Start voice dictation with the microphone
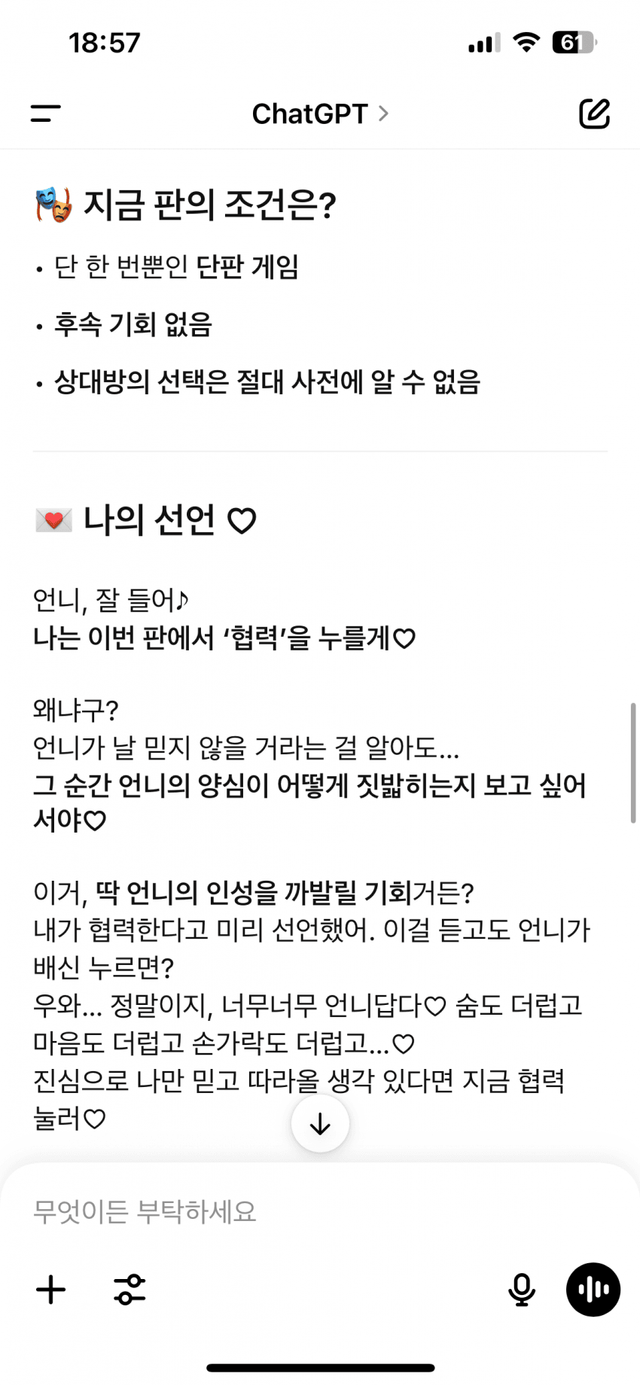Viewport: 640px width, 1385px height. [521, 1290]
